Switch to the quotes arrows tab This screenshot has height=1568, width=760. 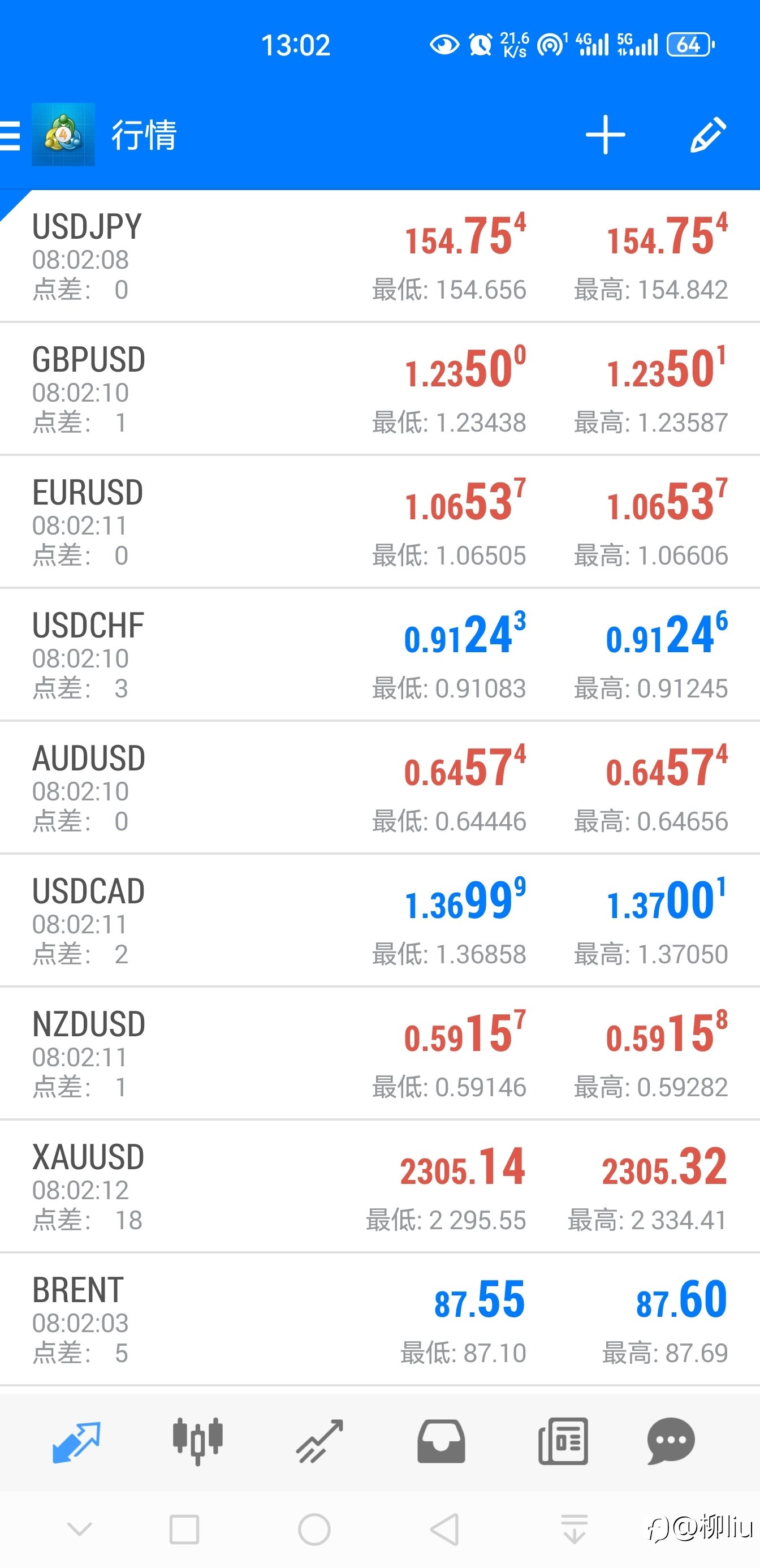point(76,1441)
